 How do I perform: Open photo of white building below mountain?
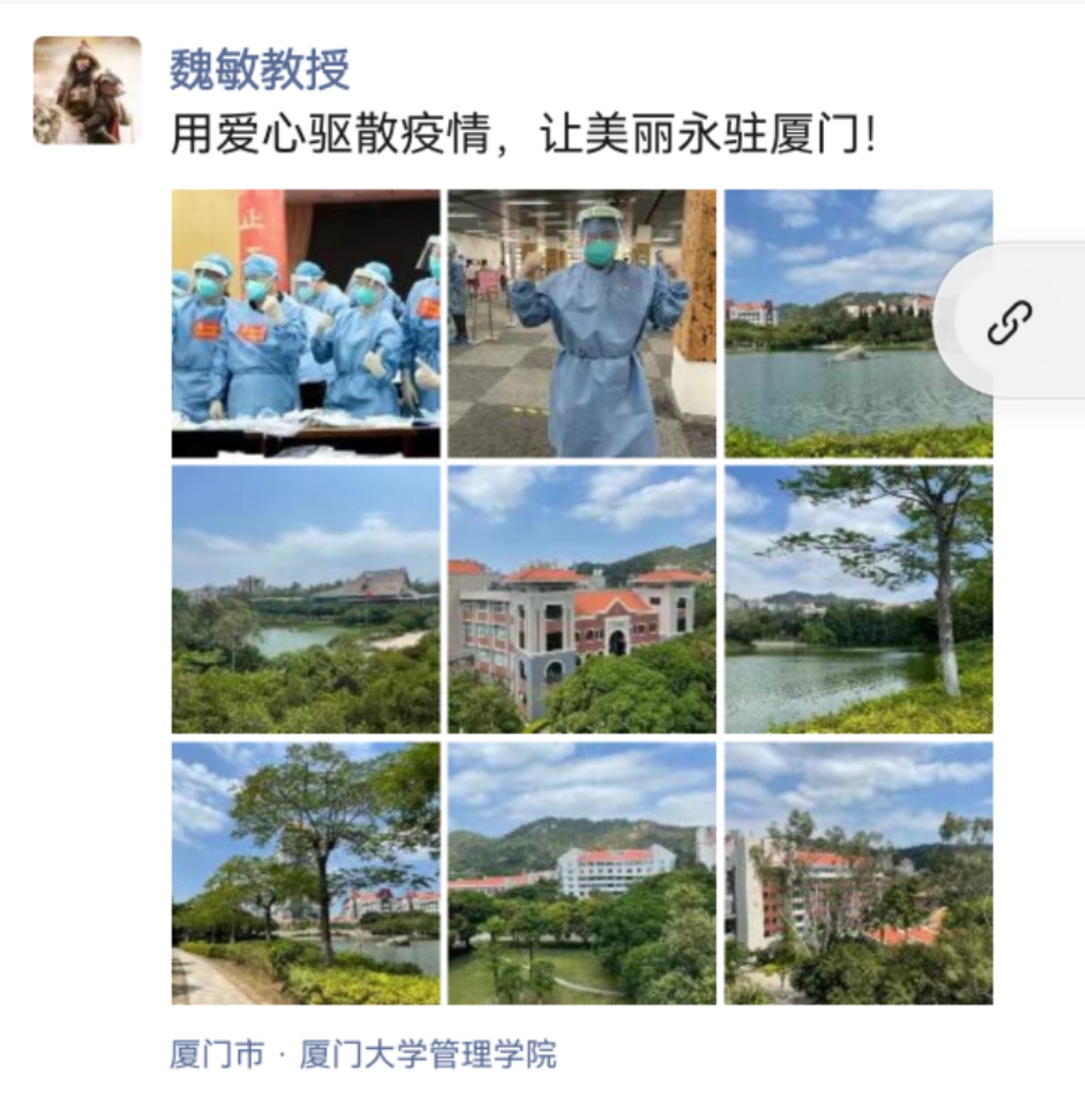coord(581,874)
